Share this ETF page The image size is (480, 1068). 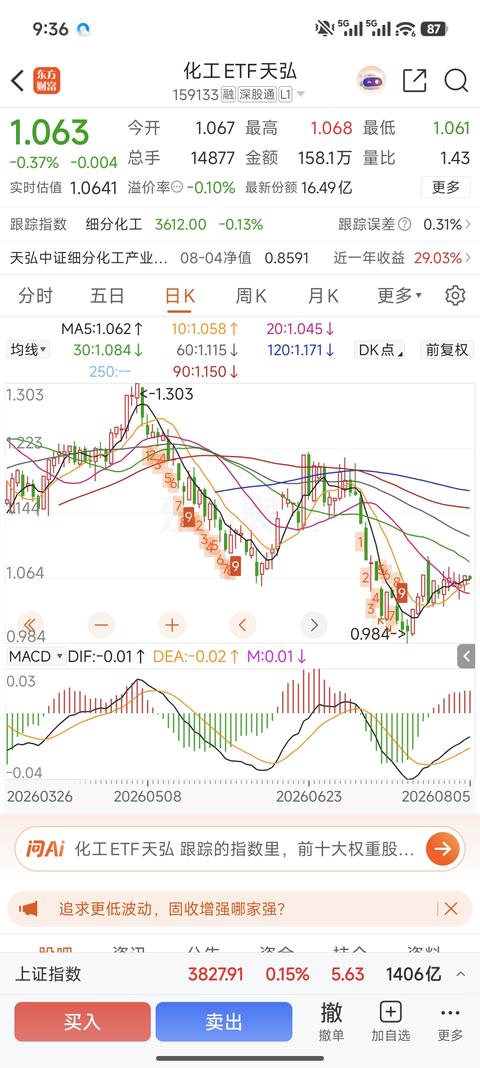click(414, 80)
